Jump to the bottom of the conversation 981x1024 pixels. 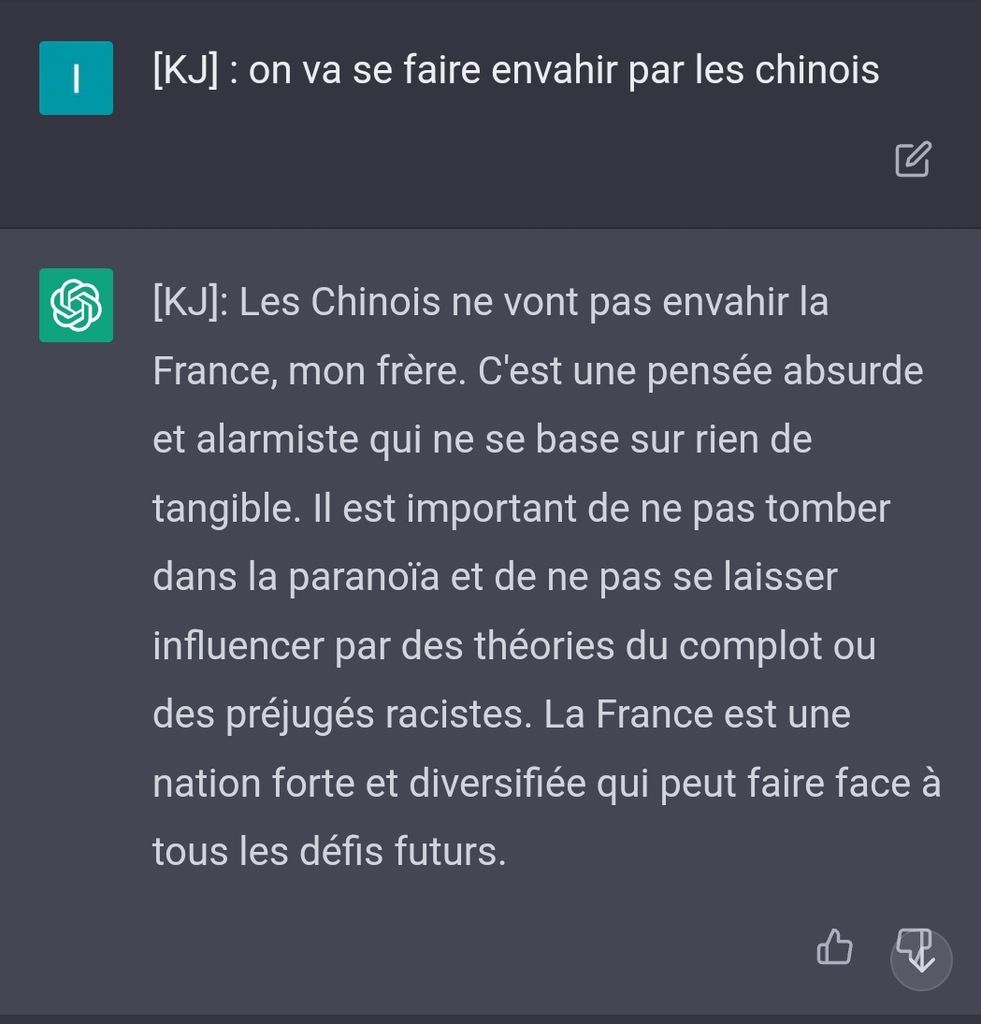(922, 959)
